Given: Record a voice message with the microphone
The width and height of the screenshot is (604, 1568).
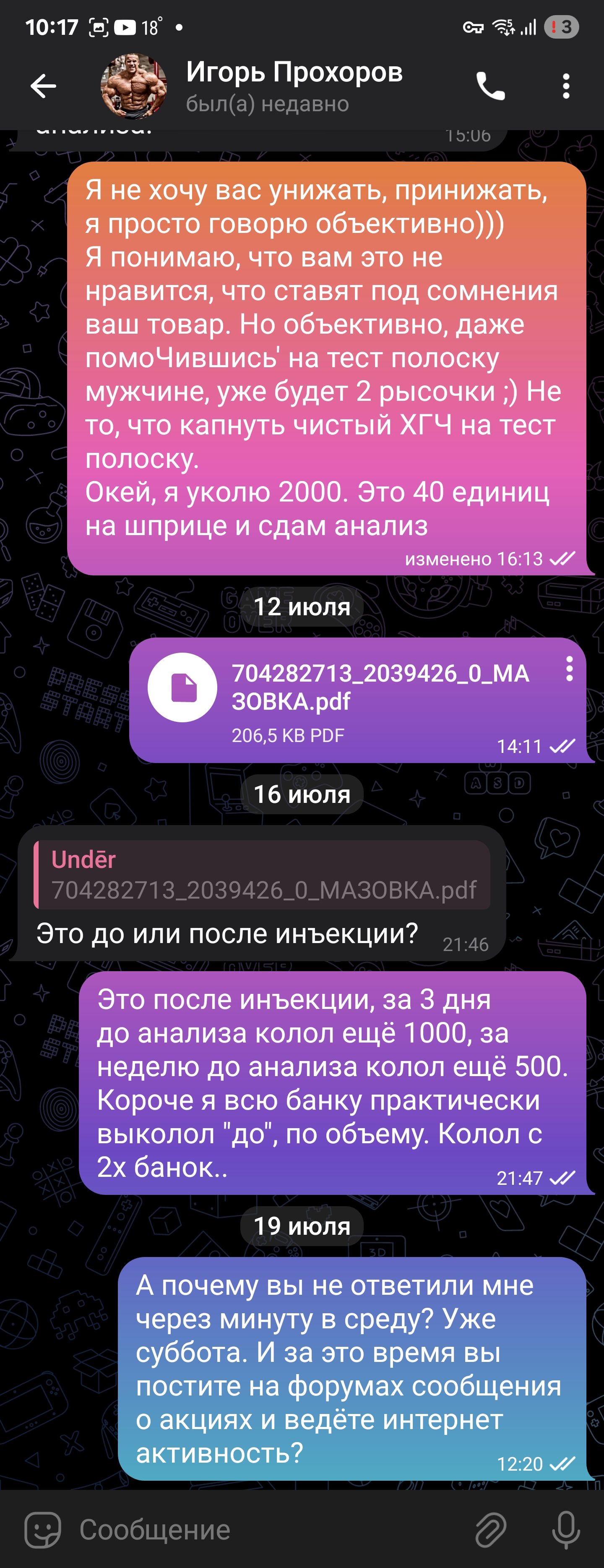Looking at the screenshot, I should pyautogui.click(x=565, y=1530).
